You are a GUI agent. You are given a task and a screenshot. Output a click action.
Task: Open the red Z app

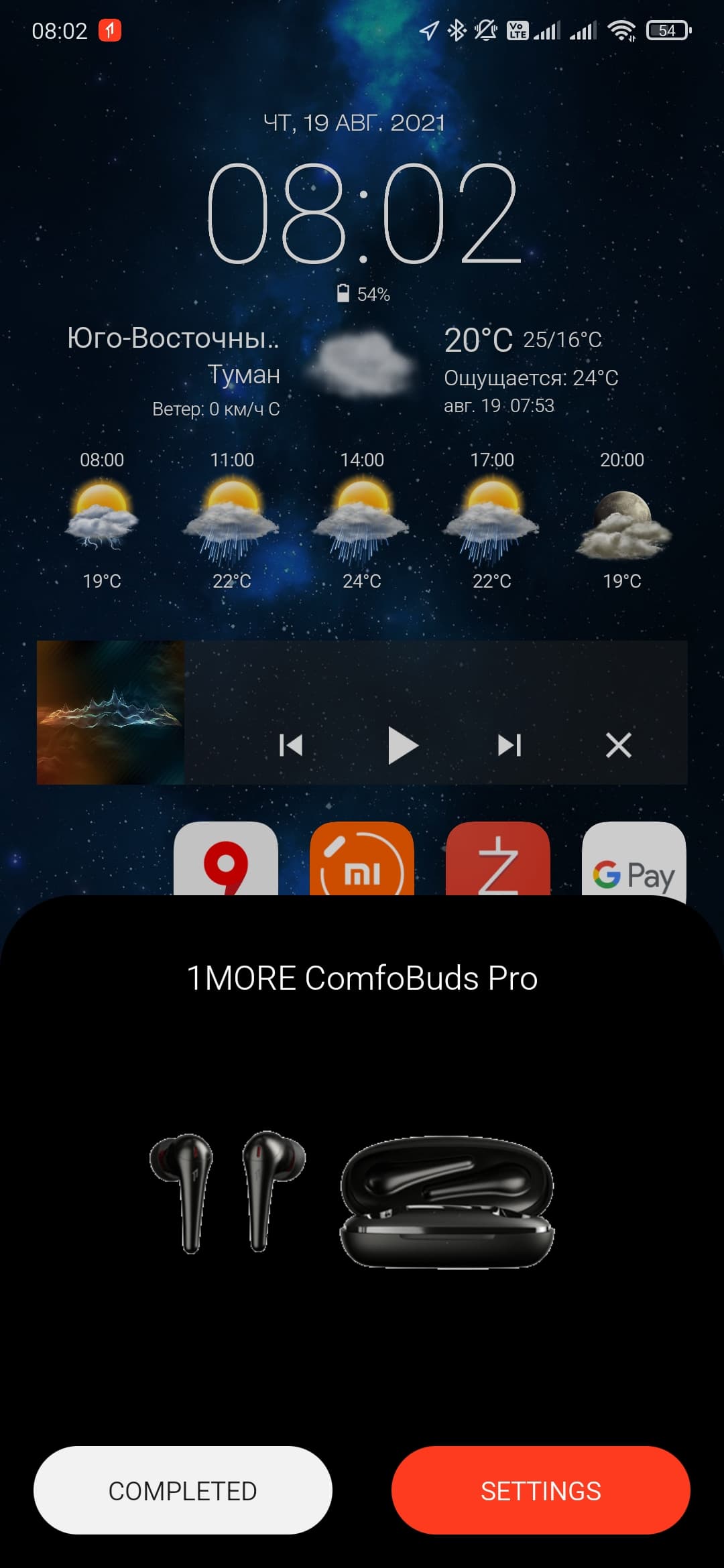pyautogui.click(x=498, y=861)
